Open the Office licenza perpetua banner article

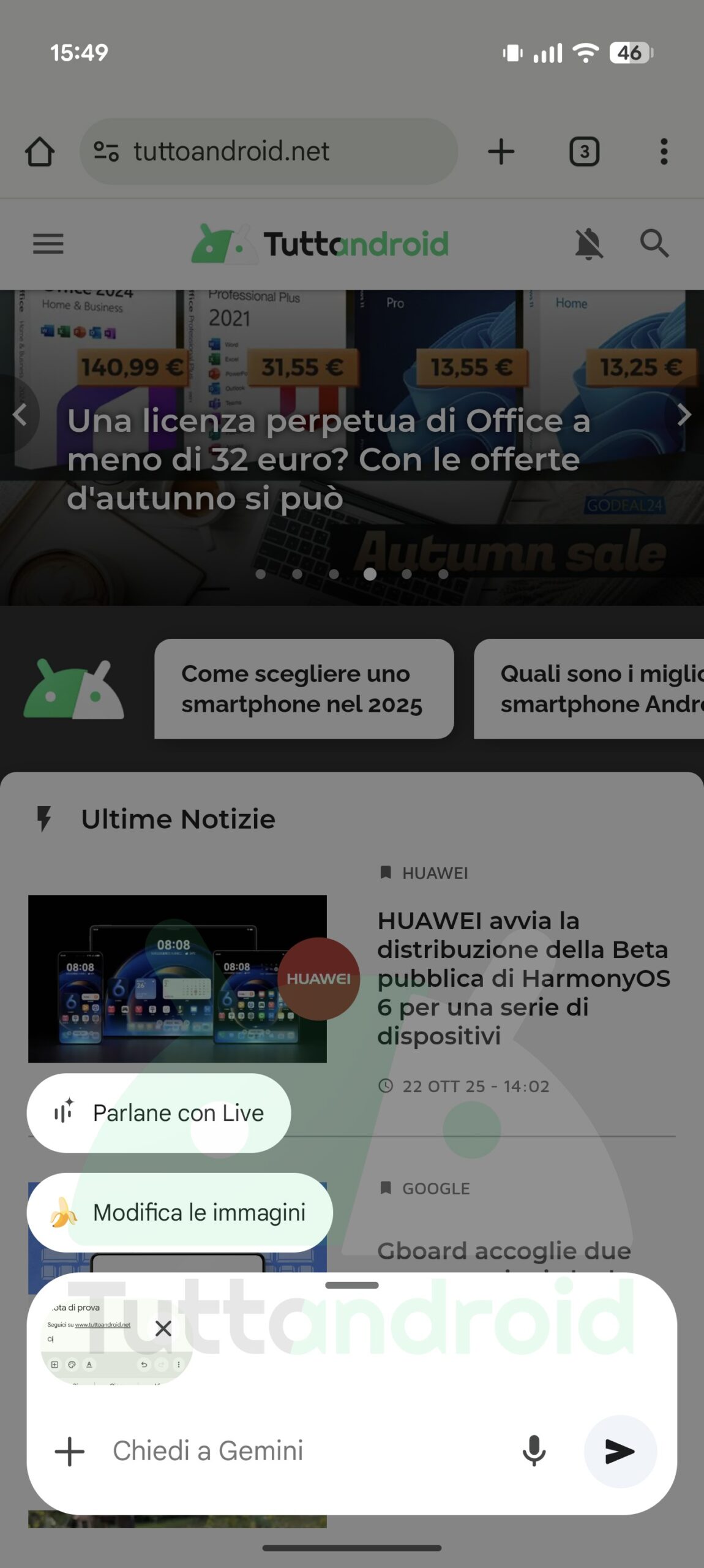329,459
